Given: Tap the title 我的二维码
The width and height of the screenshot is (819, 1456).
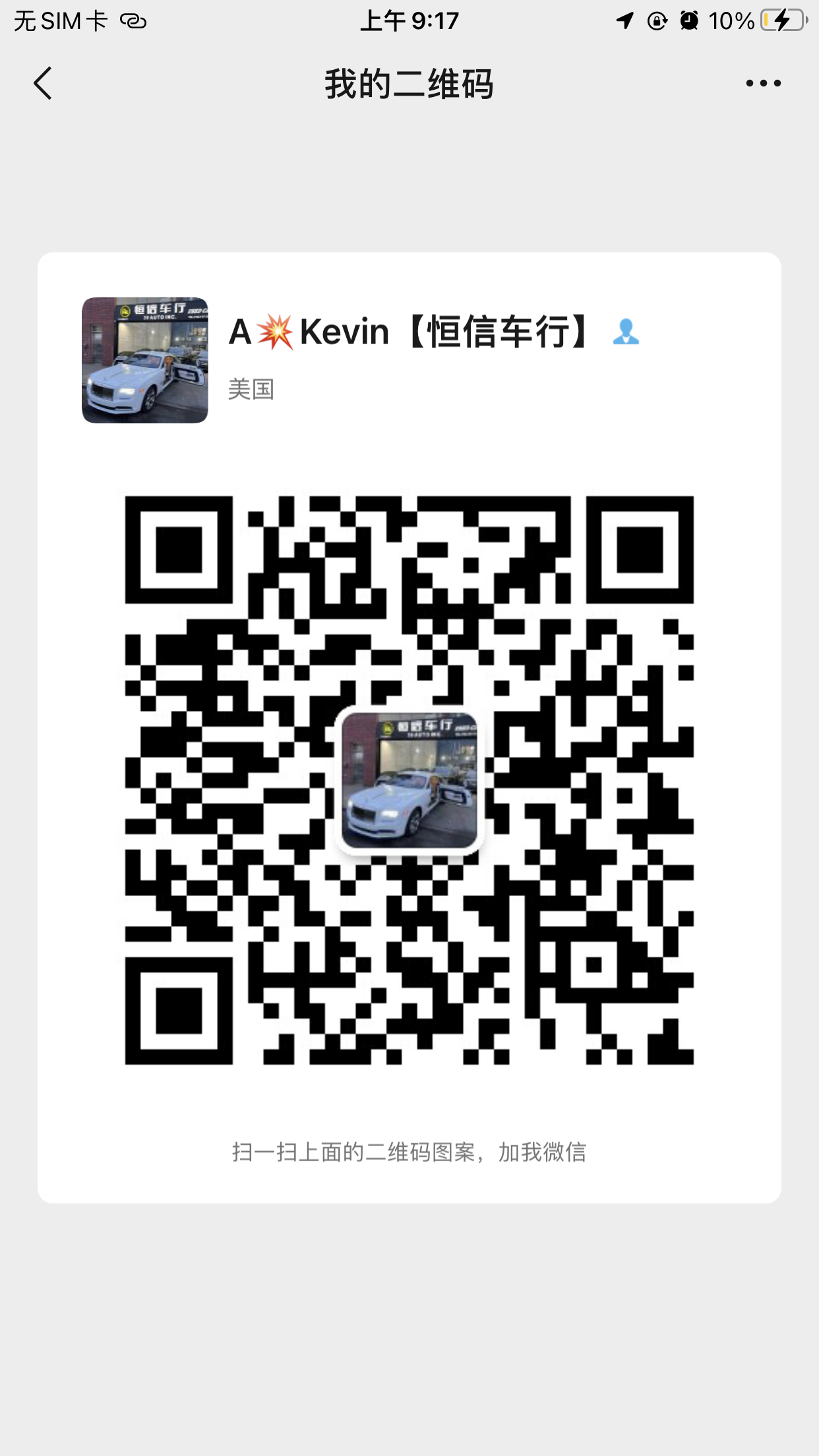Looking at the screenshot, I should point(409,83).
